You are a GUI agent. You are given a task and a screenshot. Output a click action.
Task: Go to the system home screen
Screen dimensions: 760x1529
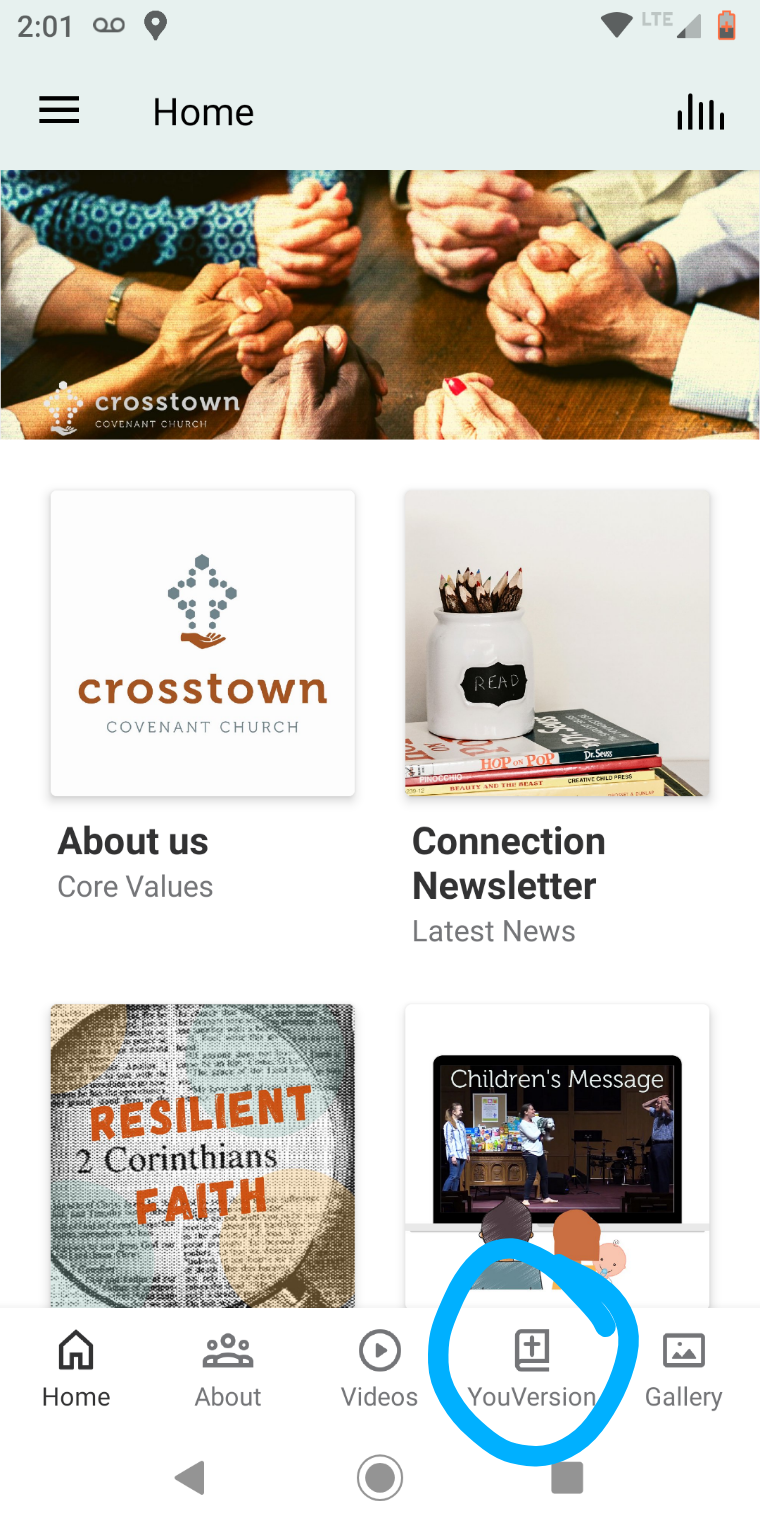click(380, 1477)
